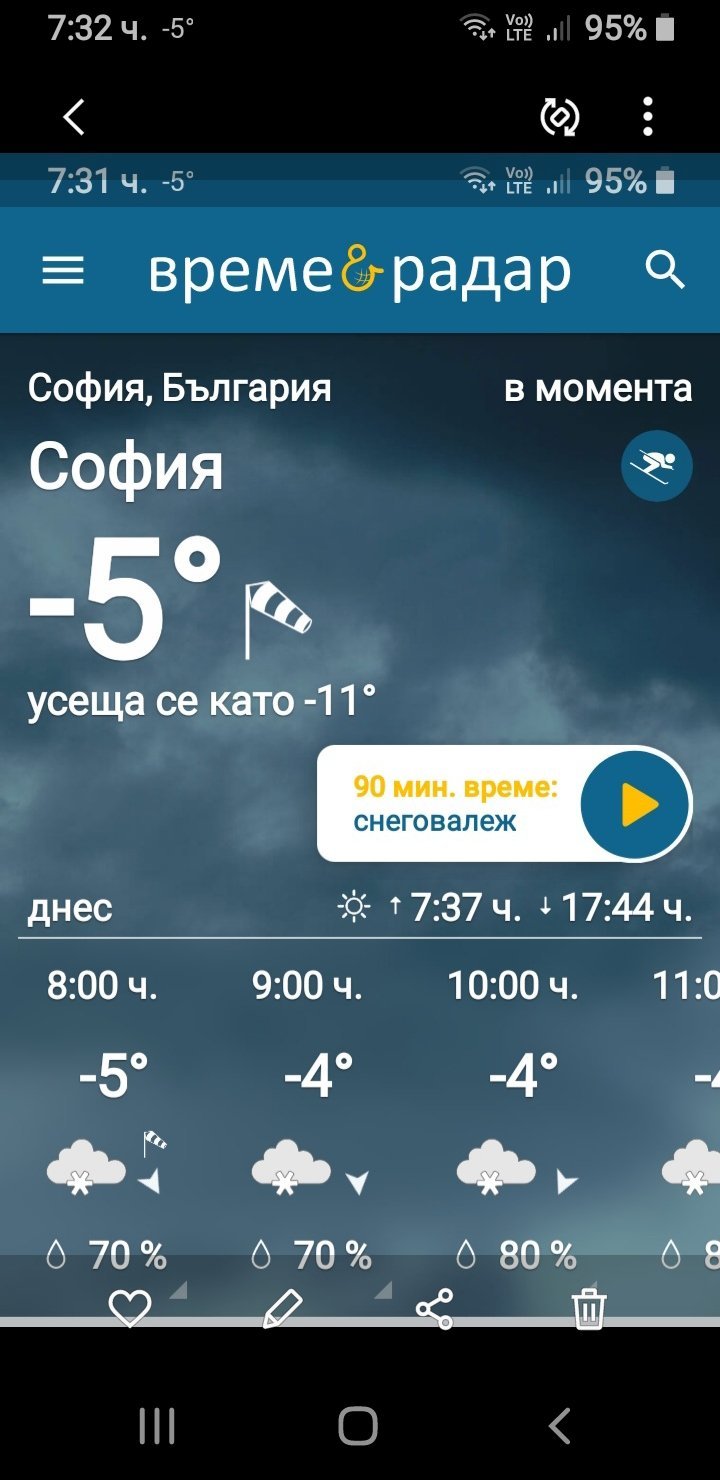The width and height of the screenshot is (720, 1480).
Task: Edit the screenshot with the pencil
Action: [282, 1308]
